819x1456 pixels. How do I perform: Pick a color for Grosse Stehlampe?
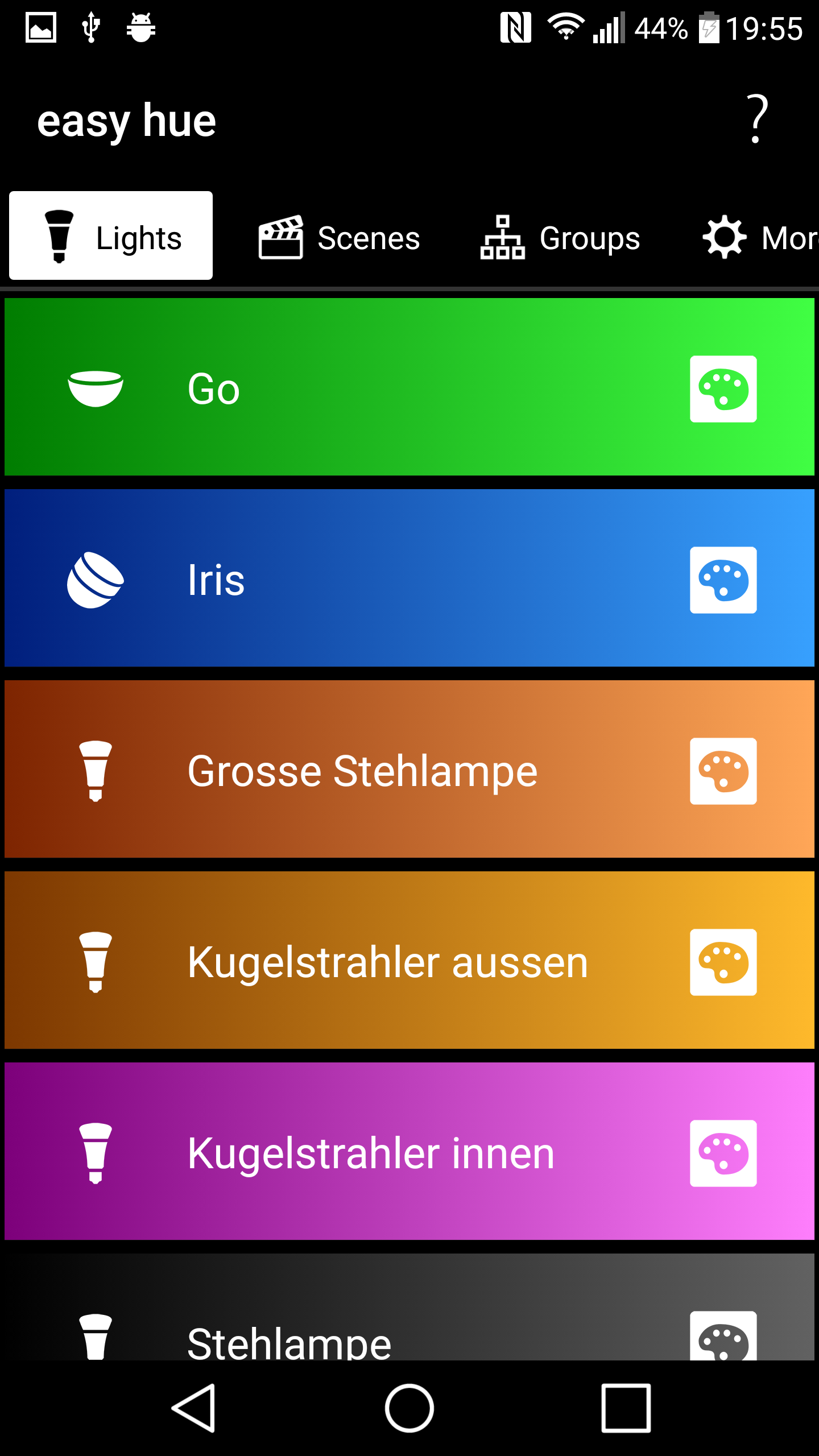(723, 771)
